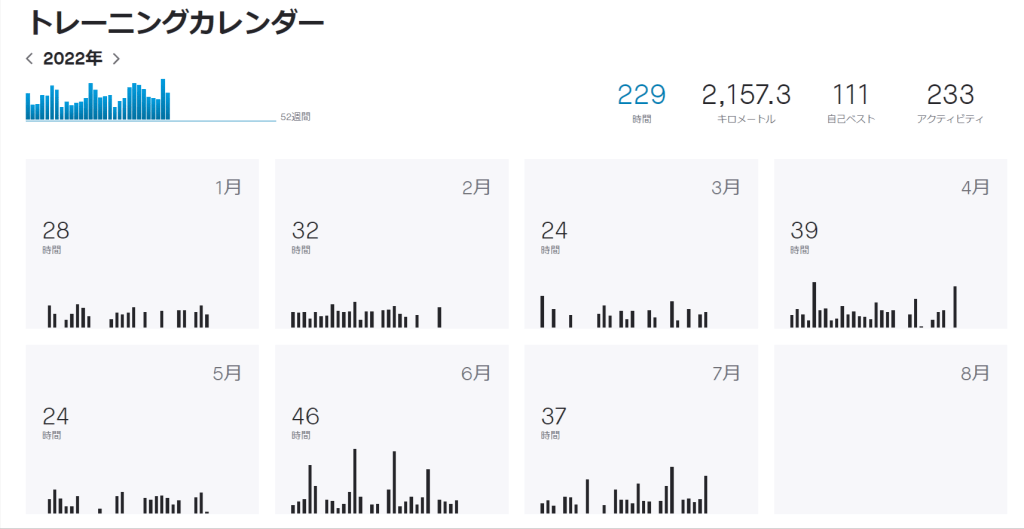1024x529 pixels.
Task: Select the 時間 total stat
Action: (x=641, y=102)
